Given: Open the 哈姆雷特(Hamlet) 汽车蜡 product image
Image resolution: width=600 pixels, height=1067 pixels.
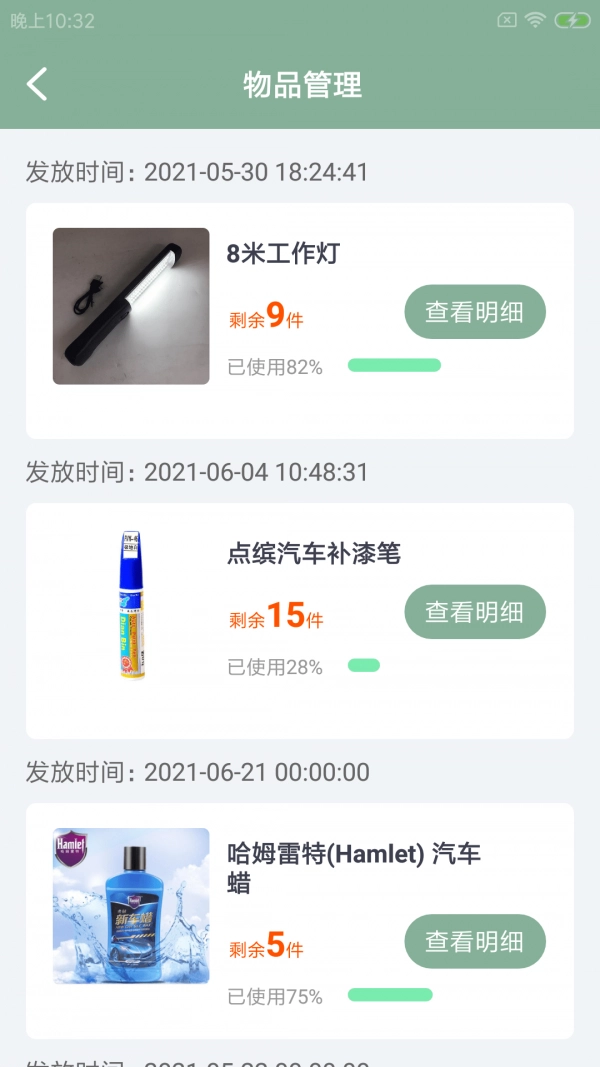Looking at the screenshot, I should click(131, 906).
